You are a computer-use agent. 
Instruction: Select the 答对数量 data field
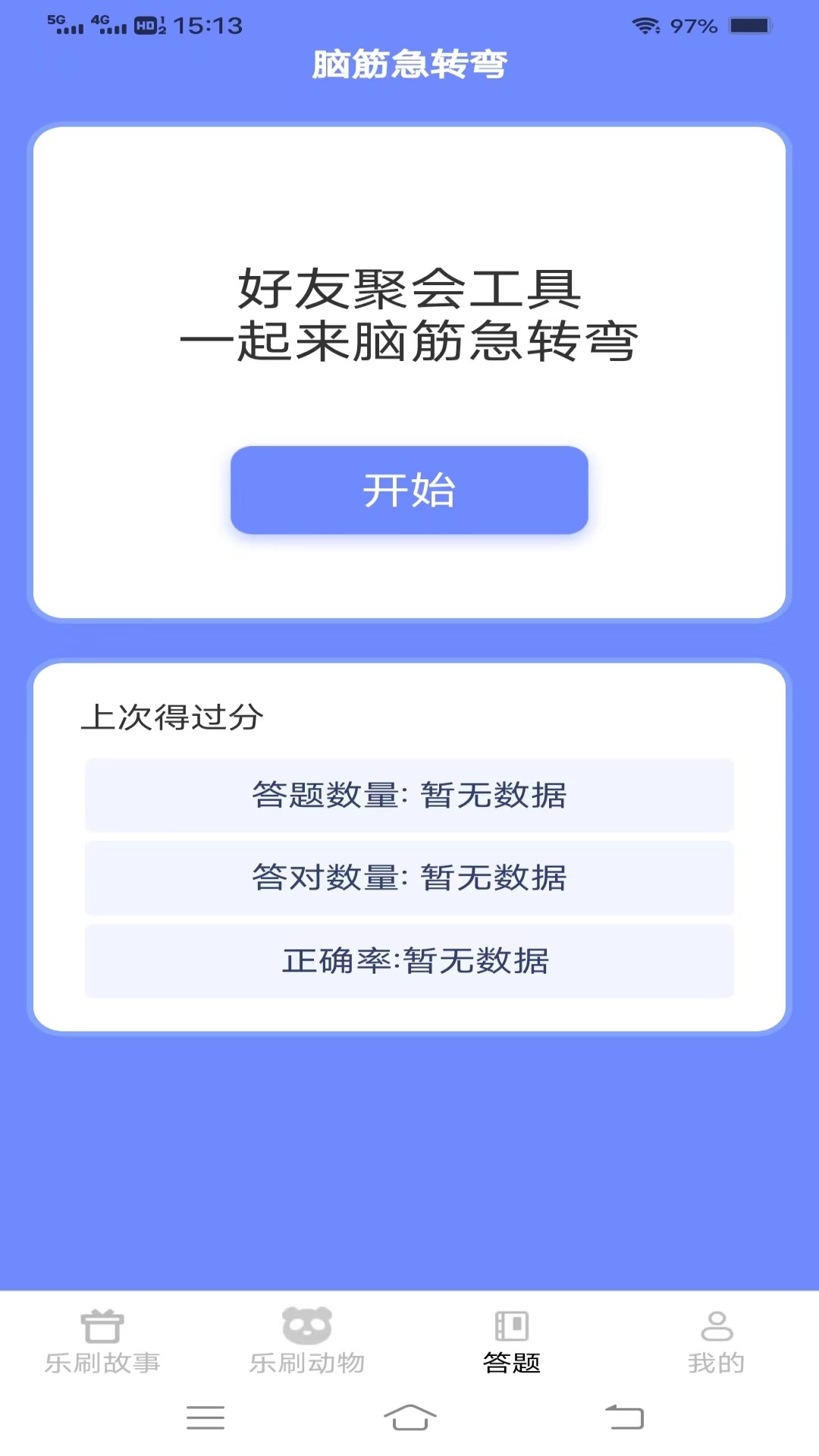click(x=409, y=879)
